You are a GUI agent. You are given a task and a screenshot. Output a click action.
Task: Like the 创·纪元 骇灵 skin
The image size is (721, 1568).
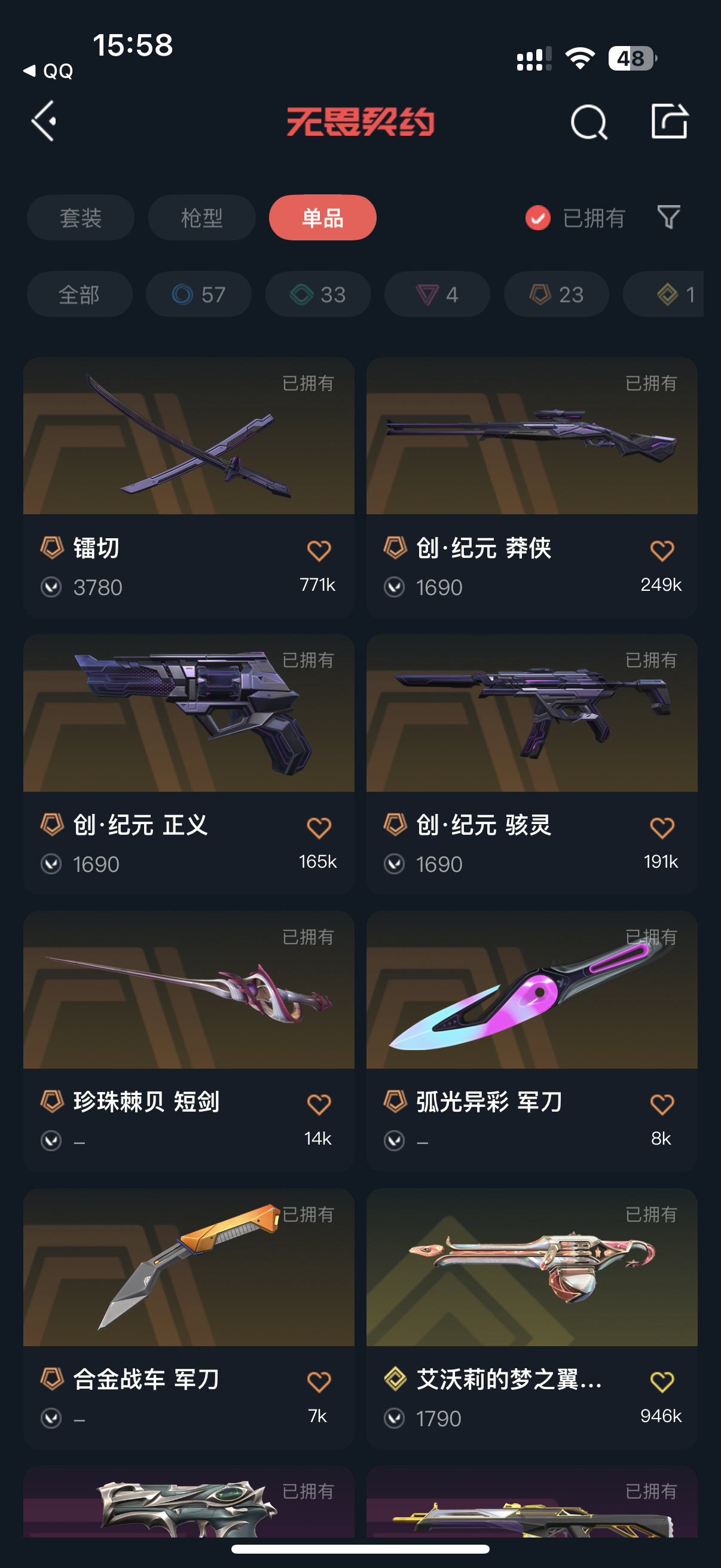(662, 828)
